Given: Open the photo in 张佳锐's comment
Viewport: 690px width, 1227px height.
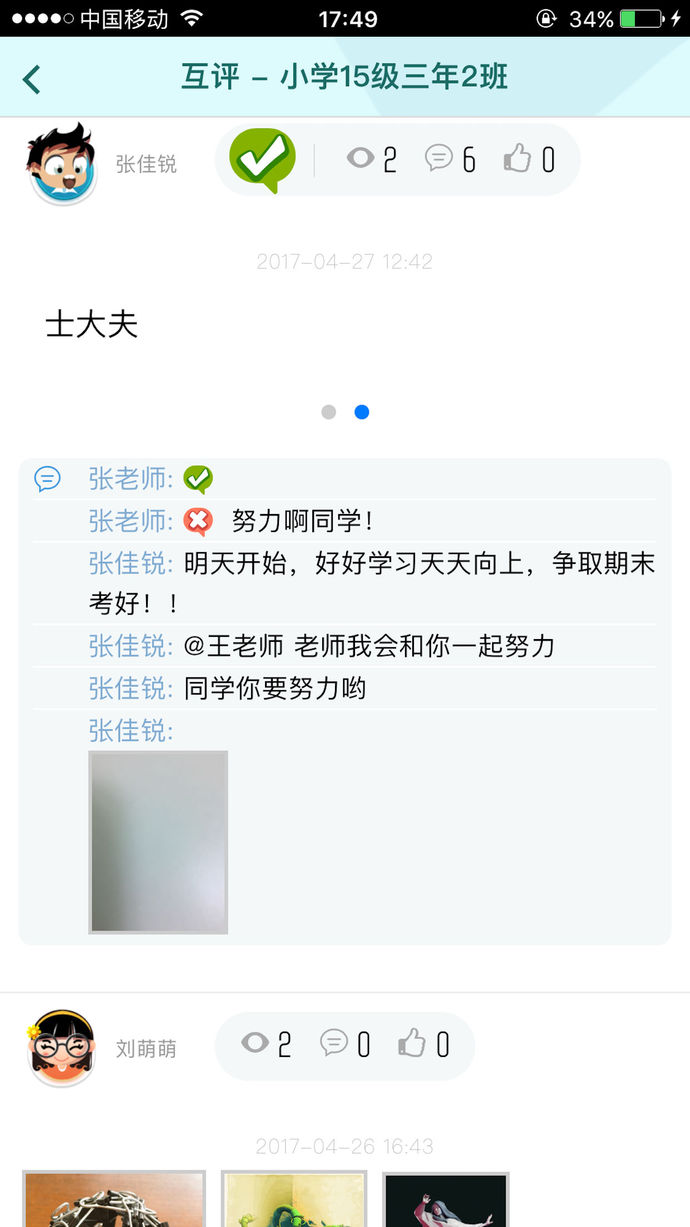Looking at the screenshot, I should 158,842.
